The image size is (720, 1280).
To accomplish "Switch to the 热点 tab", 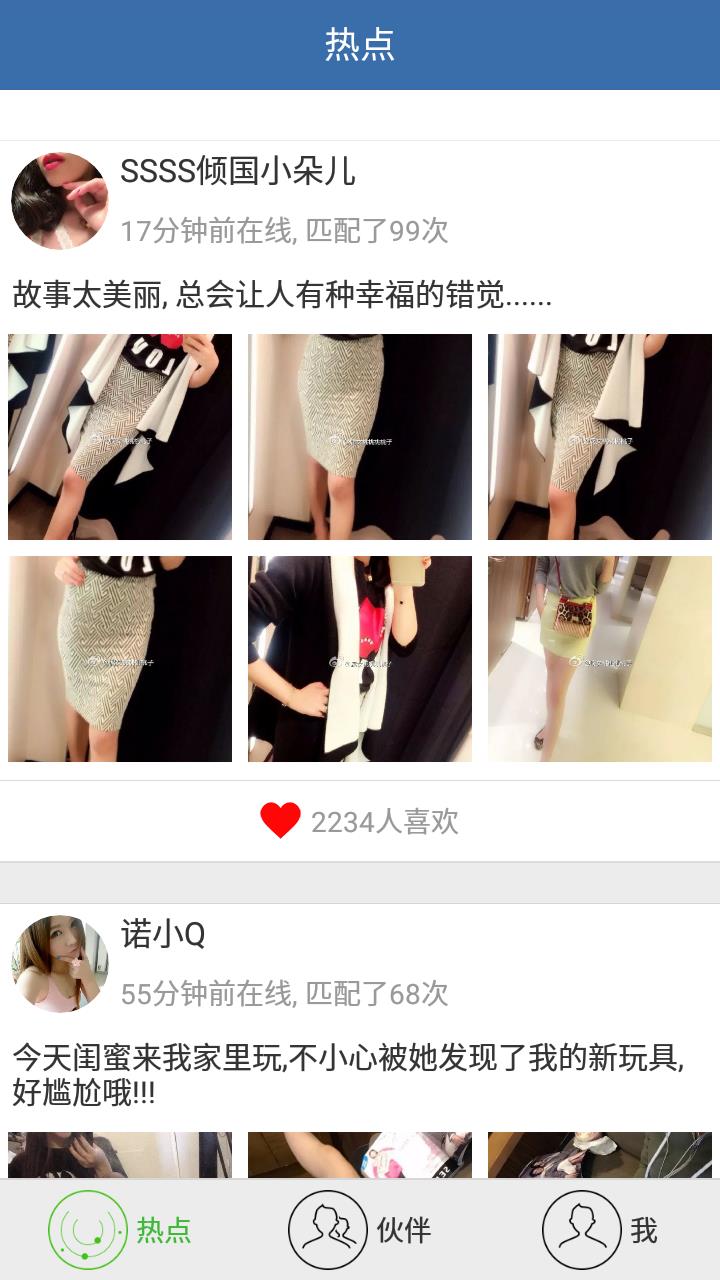I will (120, 1230).
